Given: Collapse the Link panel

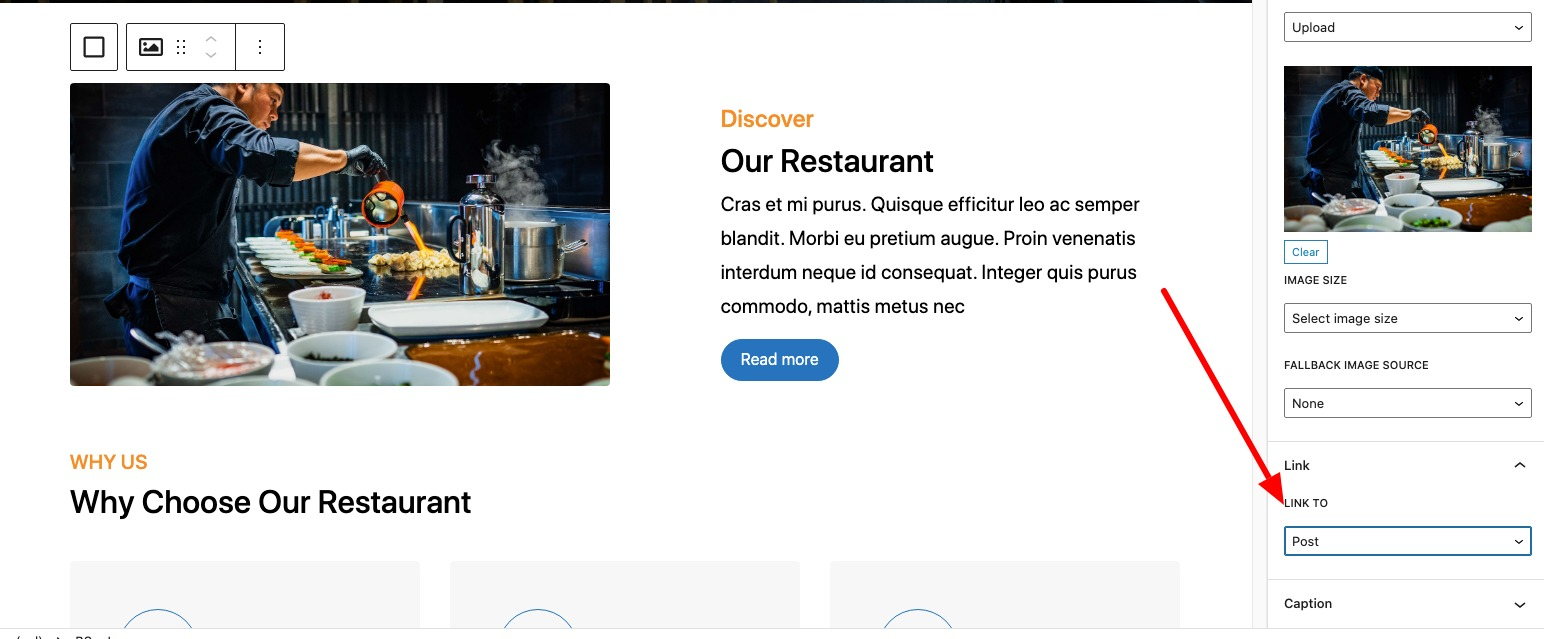Looking at the screenshot, I should click(x=1519, y=466).
